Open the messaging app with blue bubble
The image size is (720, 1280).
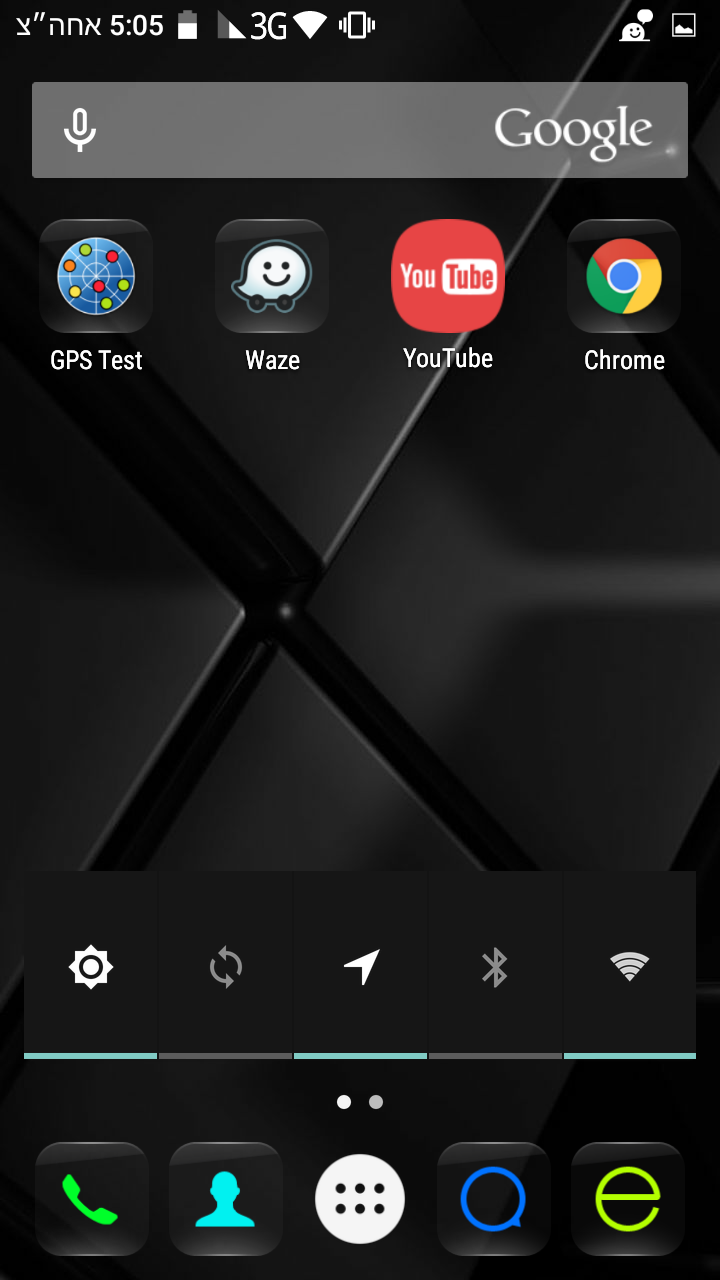[494, 1199]
